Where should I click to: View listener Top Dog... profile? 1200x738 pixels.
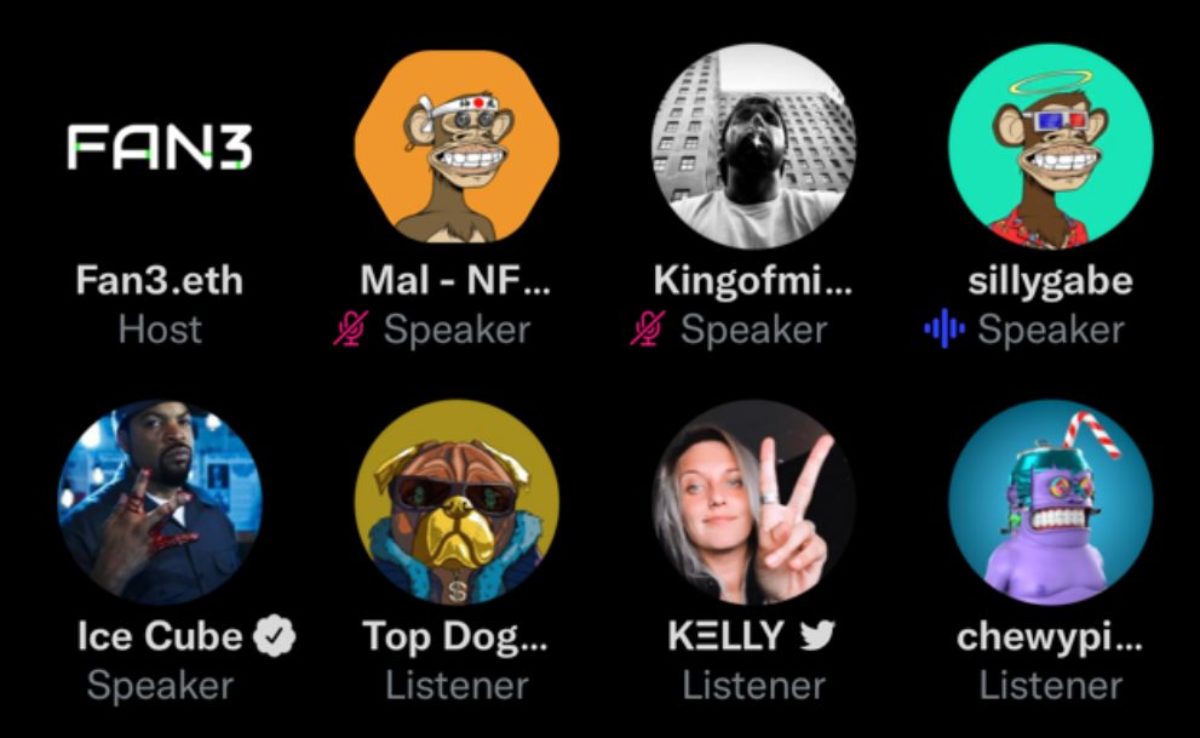456,503
